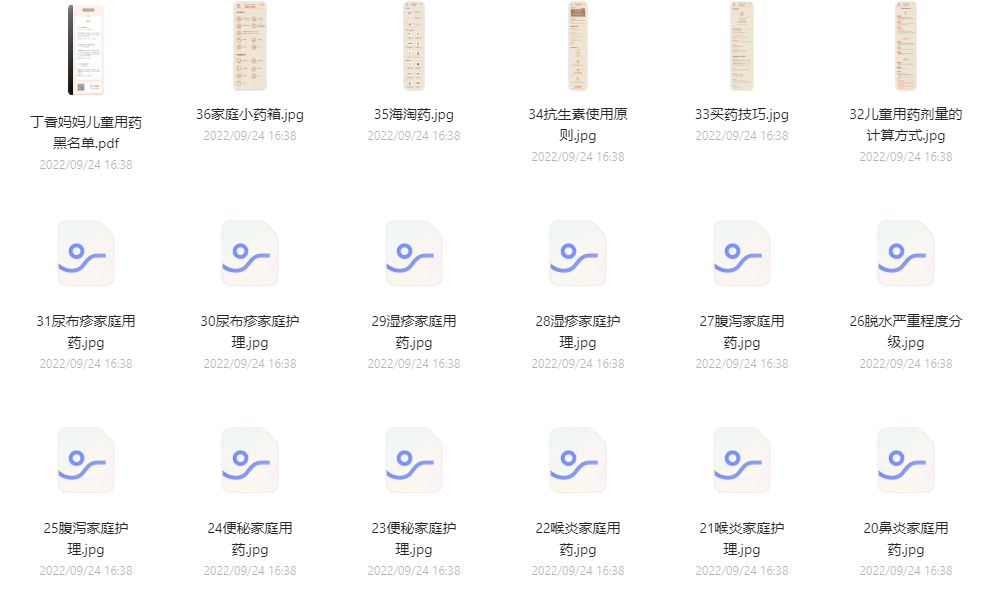Screen dimensions: 982x615
Task: Open 27腹泻家庭用药.jpg file
Action: [x=742, y=254]
